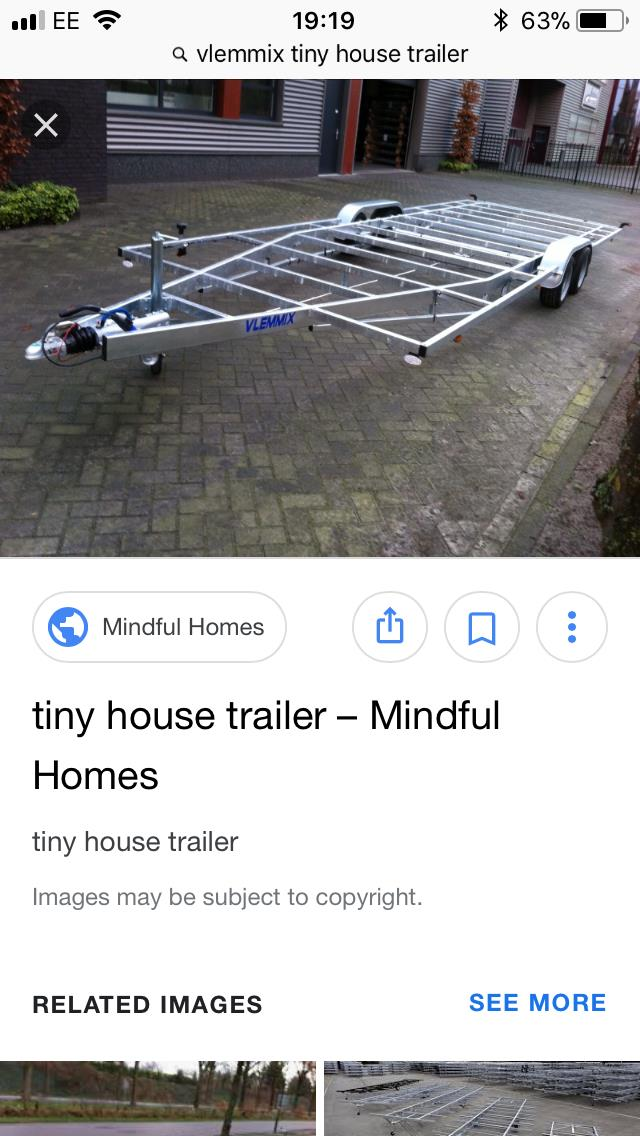The height and width of the screenshot is (1136, 640).
Task: Share this trailer image
Action: (x=390, y=627)
